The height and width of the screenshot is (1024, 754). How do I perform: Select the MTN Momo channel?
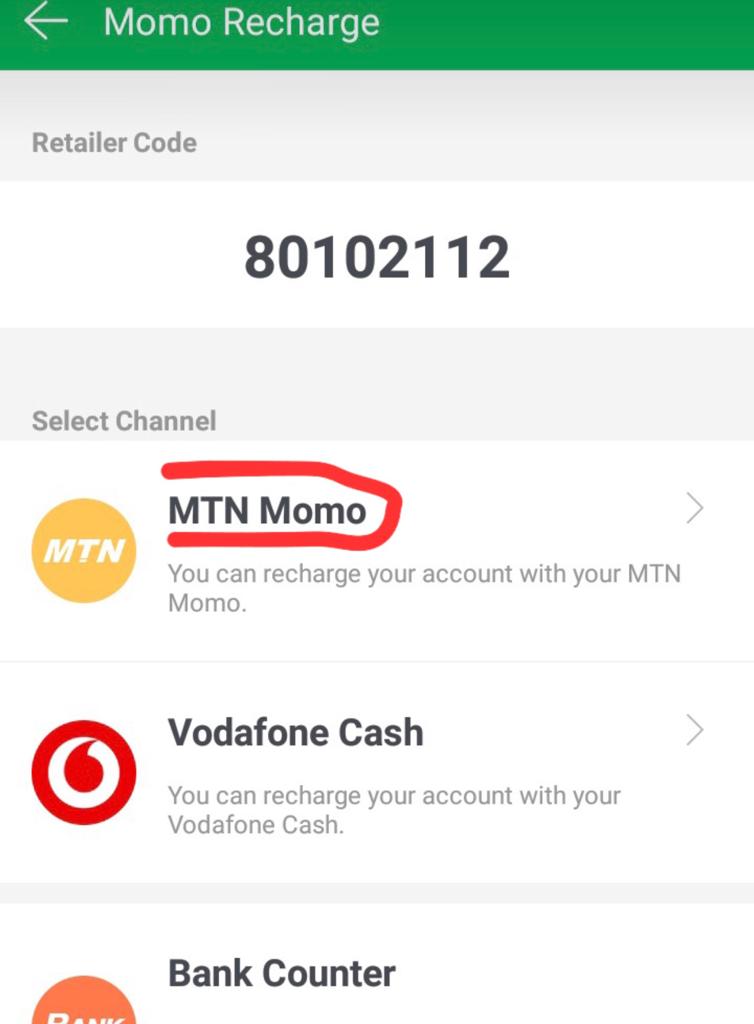(x=375, y=550)
